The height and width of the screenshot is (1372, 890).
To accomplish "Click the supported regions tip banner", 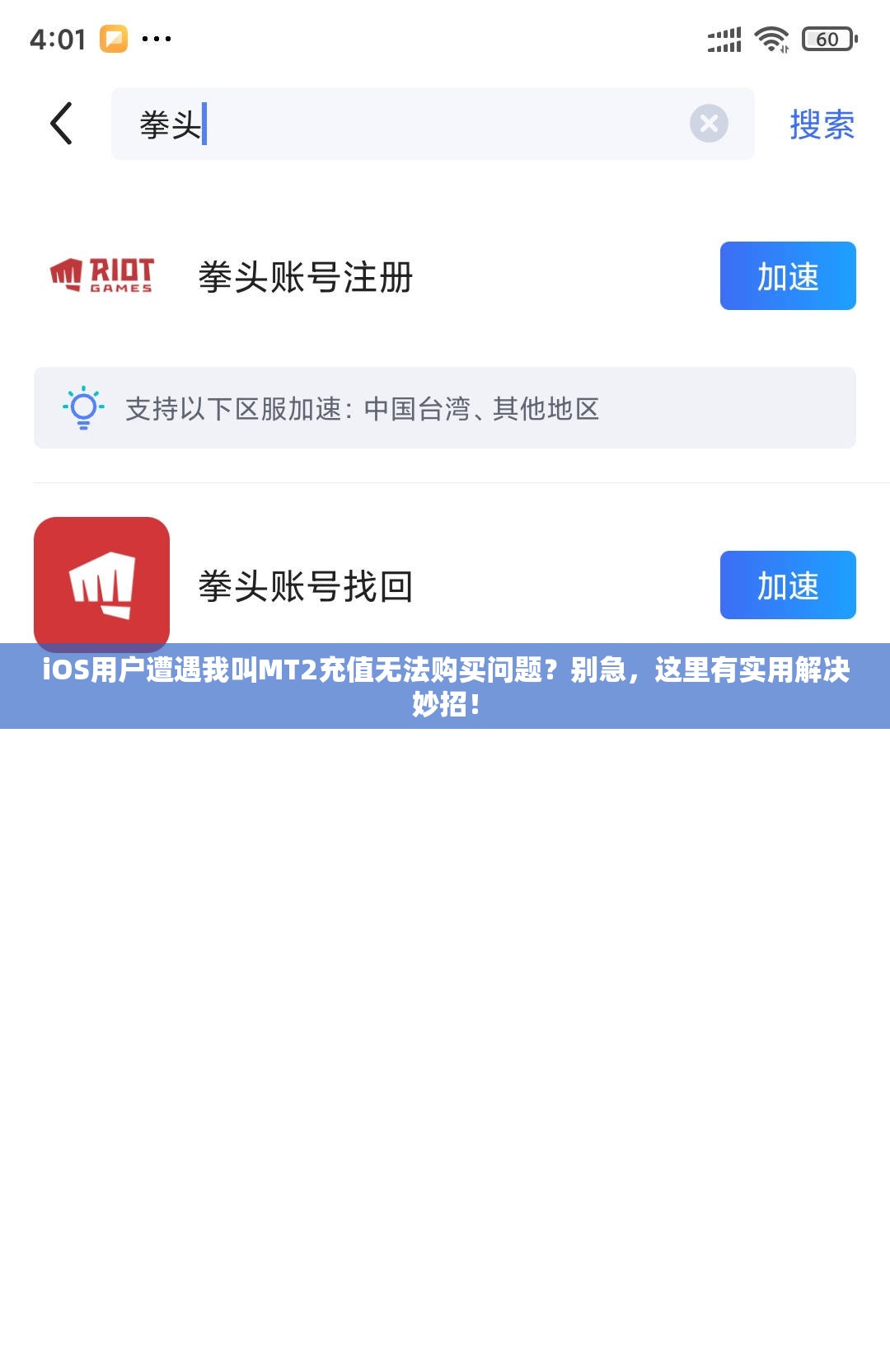I will point(445,406).
